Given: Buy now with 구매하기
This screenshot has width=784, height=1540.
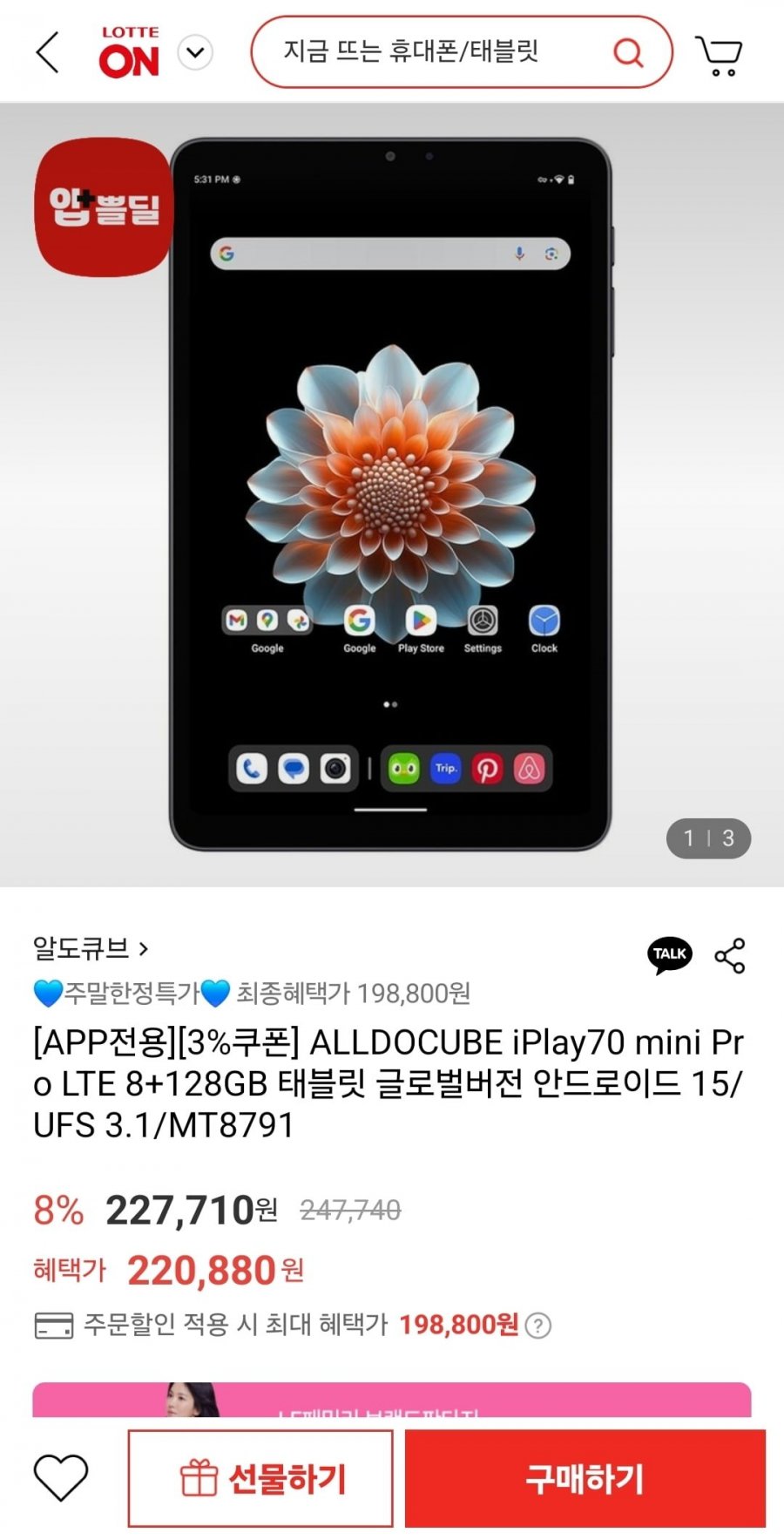Looking at the screenshot, I should pos(585,1478).
